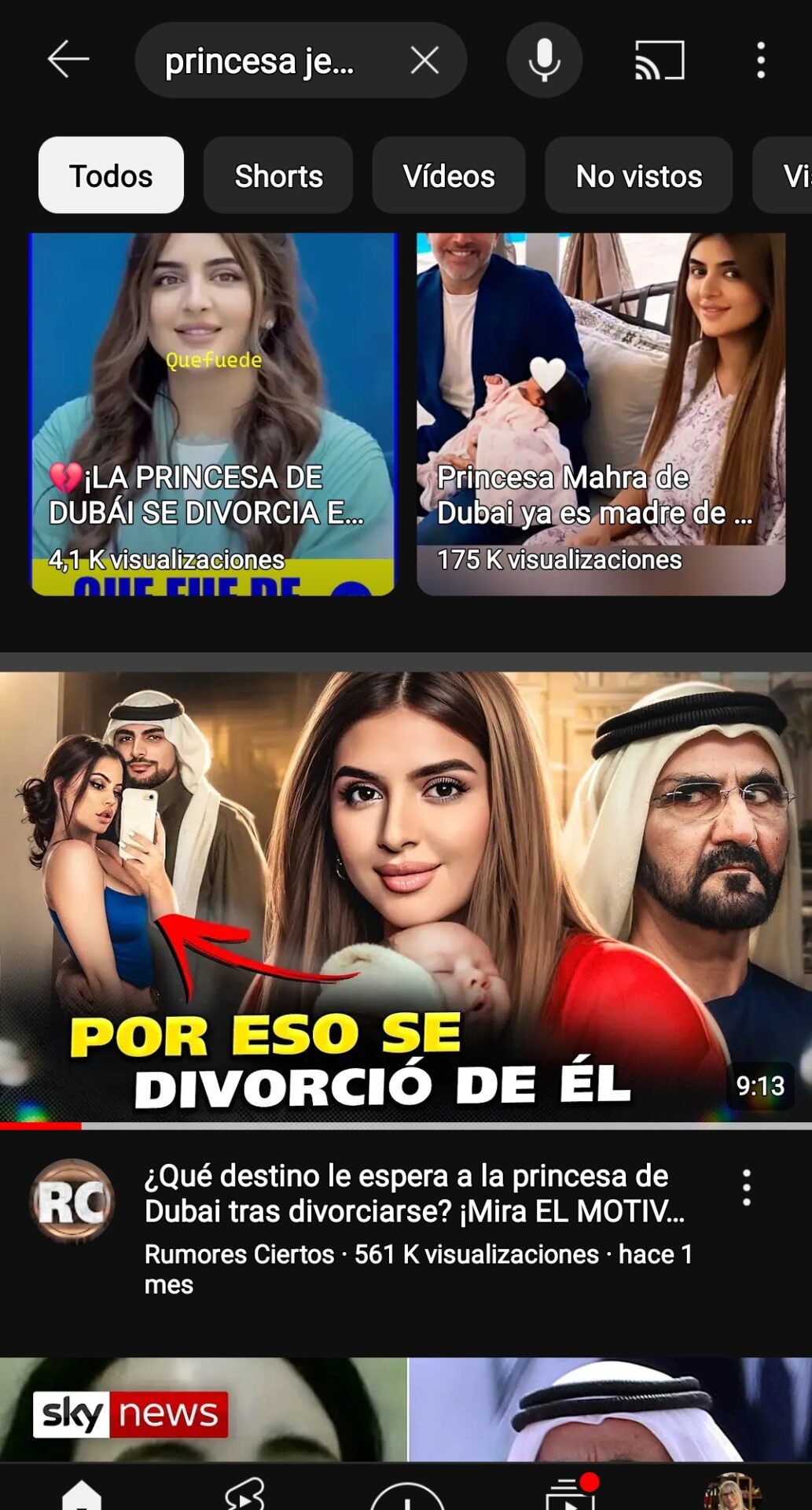
Task: Filter results by Shorts
Action: pos(278,175)
